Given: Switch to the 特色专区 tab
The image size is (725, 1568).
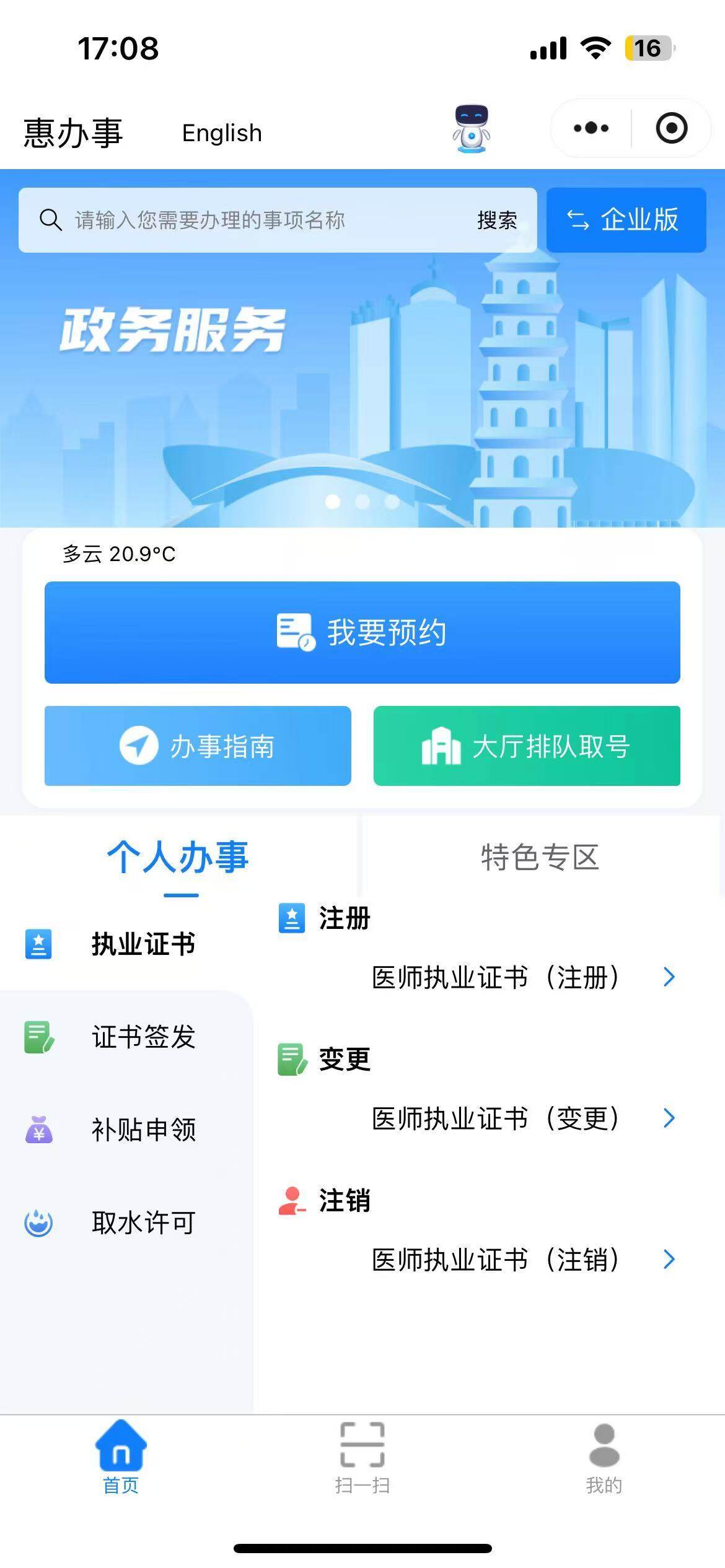Looking at the screenshot, I should click(x=540, y=857).
